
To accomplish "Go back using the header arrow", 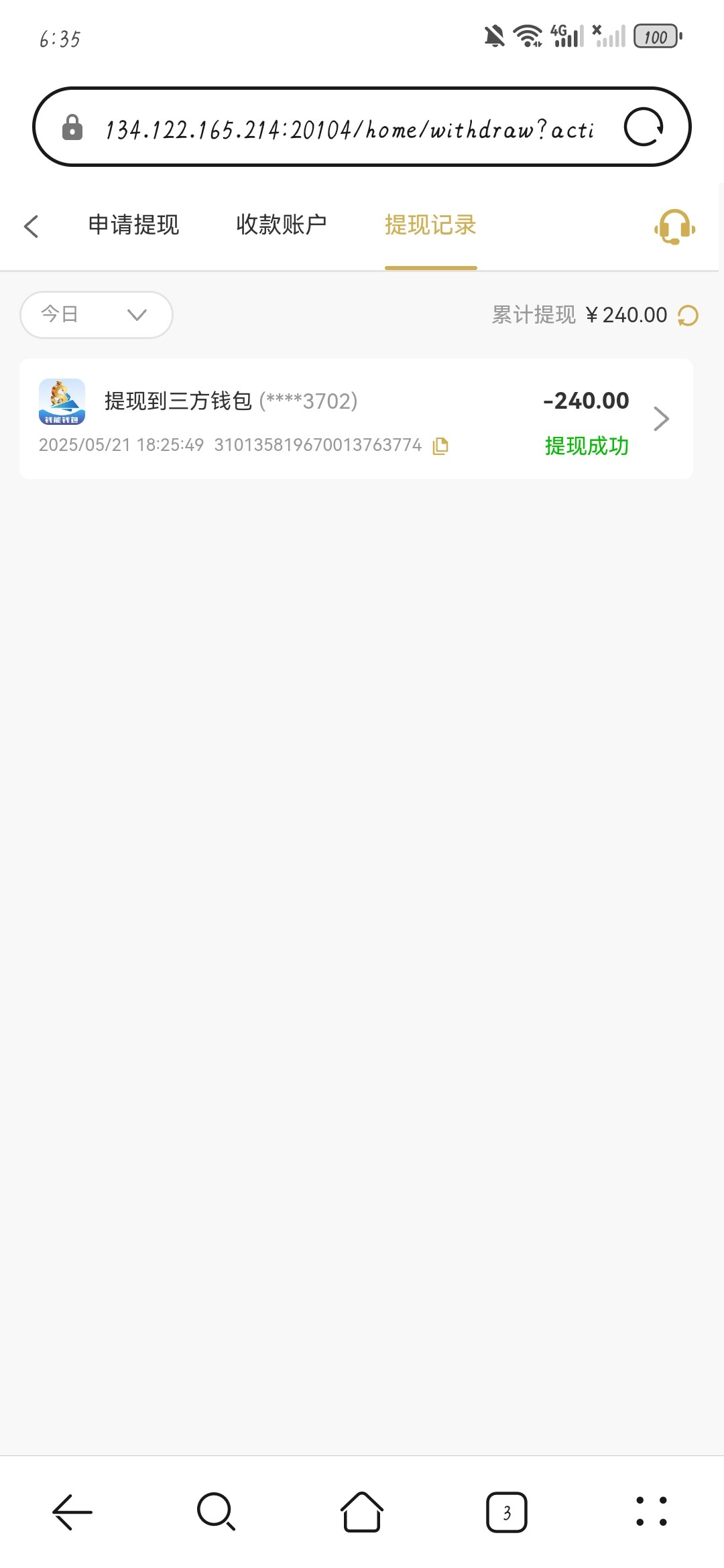I will coord(31,226).
